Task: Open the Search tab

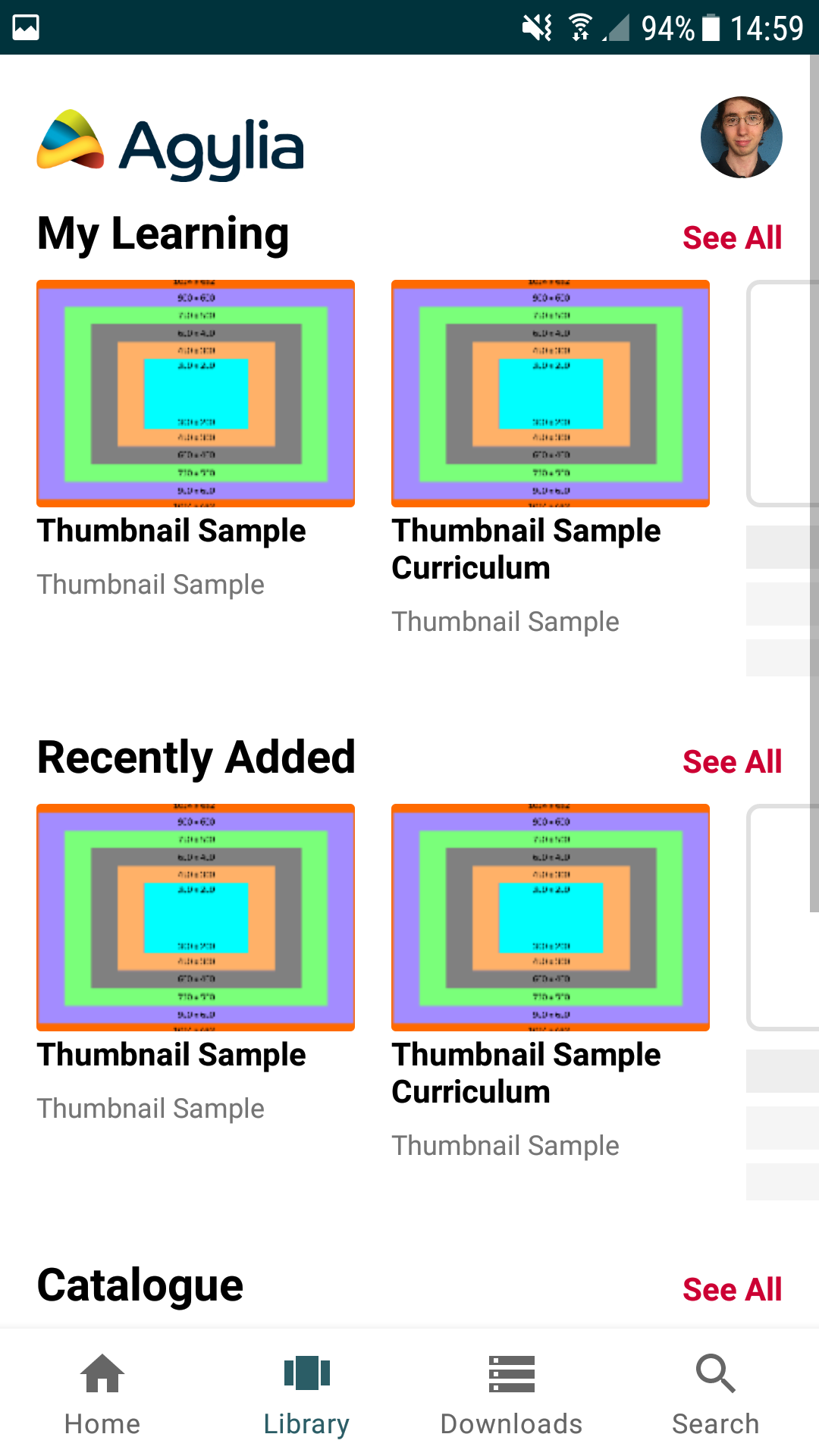Action: pyautogui.click(x=717, y=1394)
